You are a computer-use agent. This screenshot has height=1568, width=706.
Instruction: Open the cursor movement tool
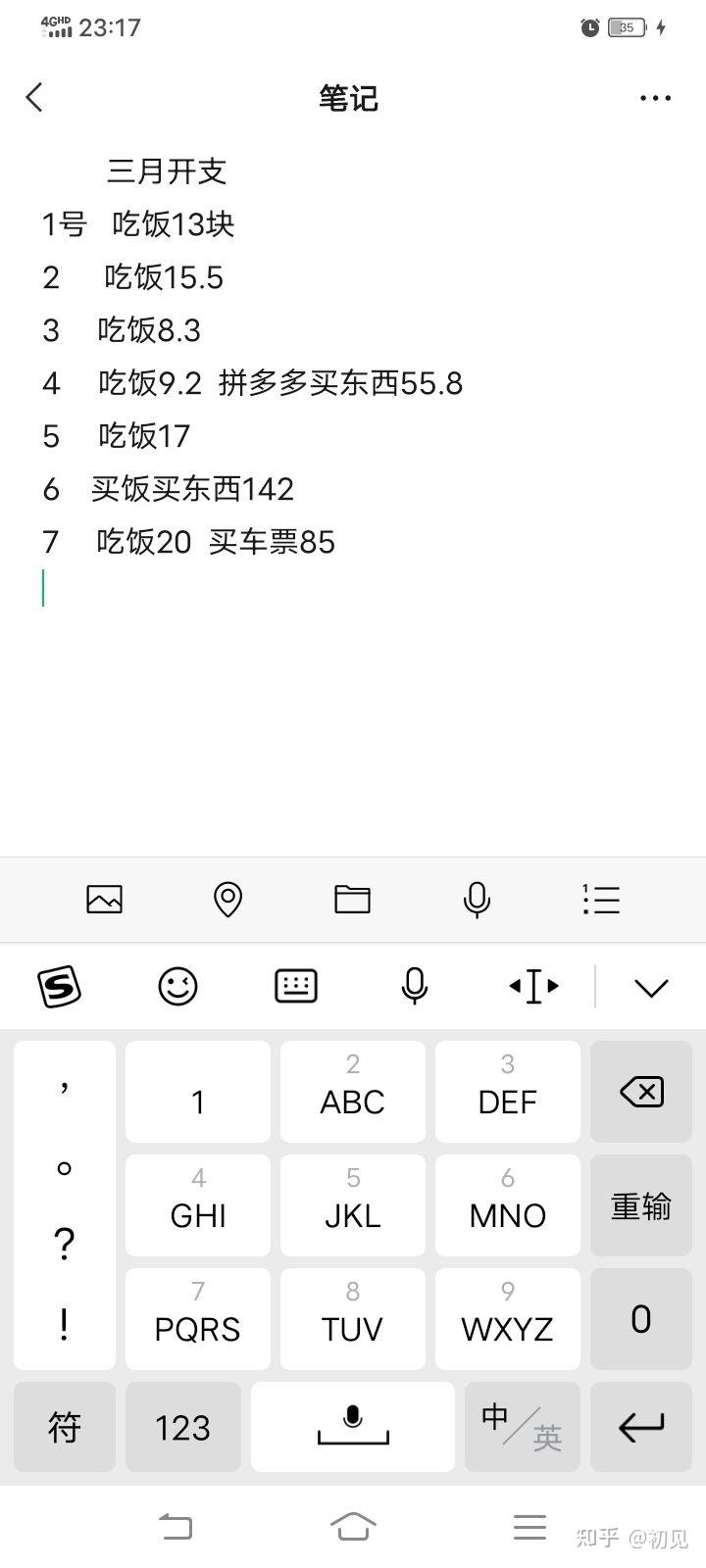pos(533,986)
